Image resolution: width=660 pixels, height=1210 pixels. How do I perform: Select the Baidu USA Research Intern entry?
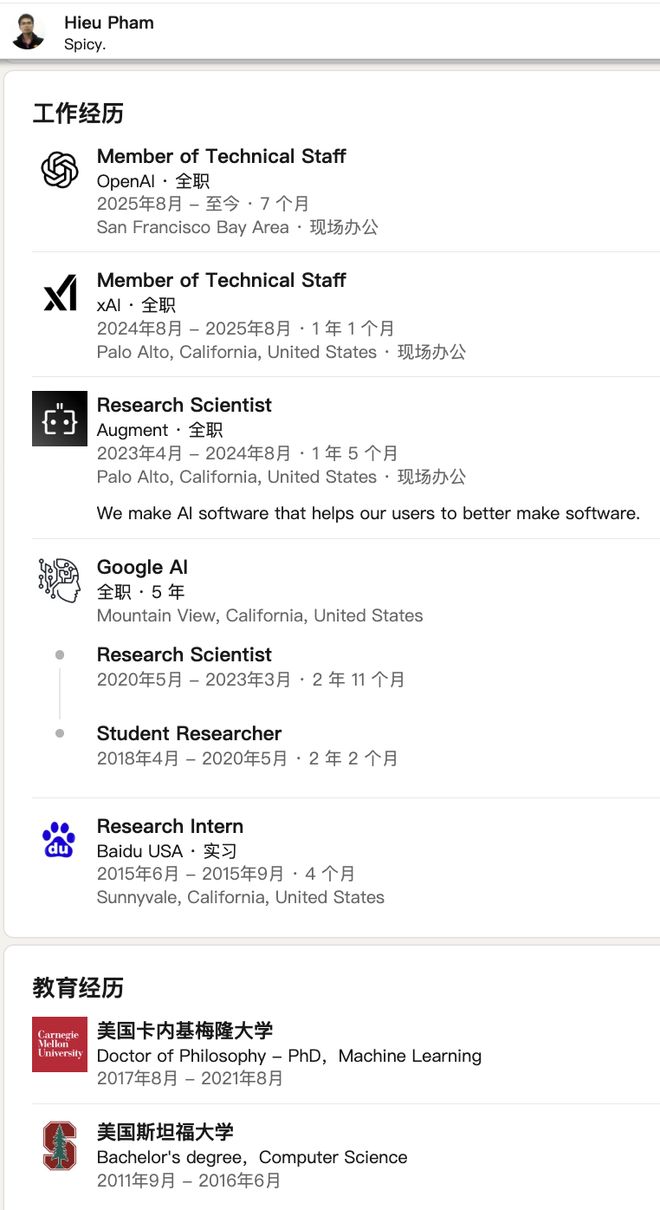[x=170, y=827]
